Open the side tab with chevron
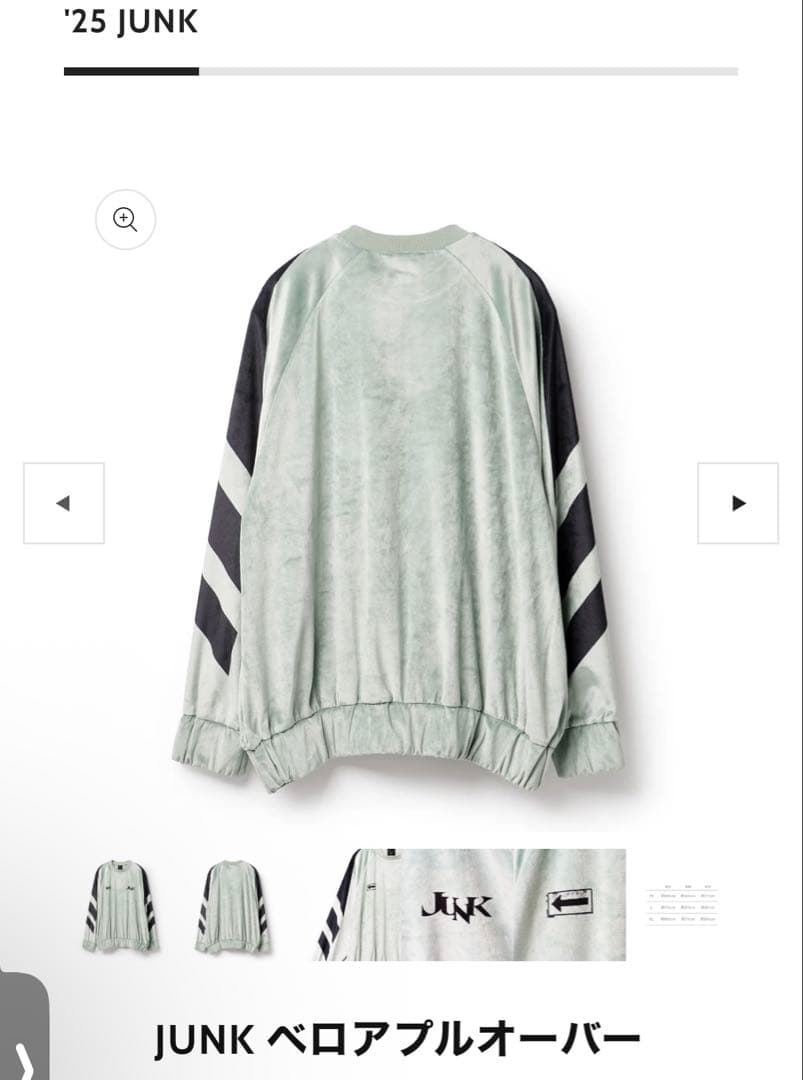The height and width of the screenshot is (1080, 803). tap(24, 1040)
